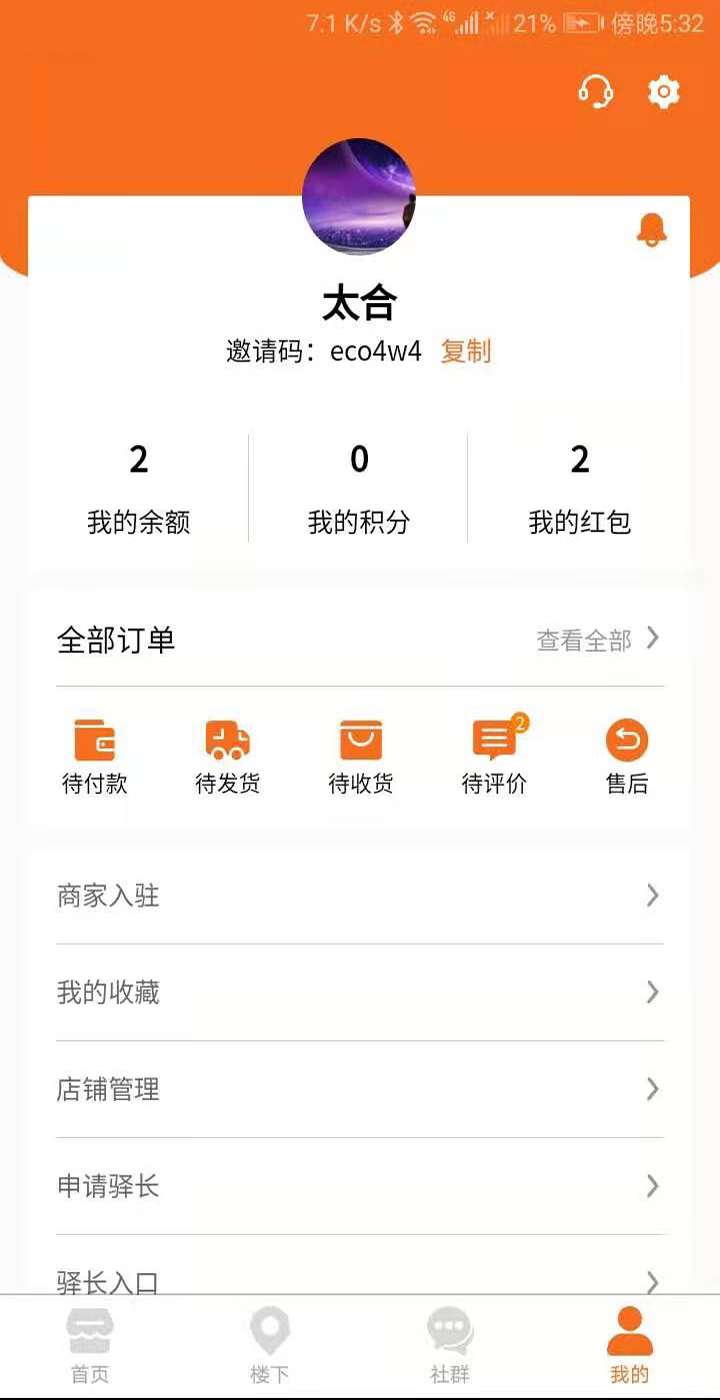
Task: Open 我的红包 red packets
Action: (x=580, y=488)
